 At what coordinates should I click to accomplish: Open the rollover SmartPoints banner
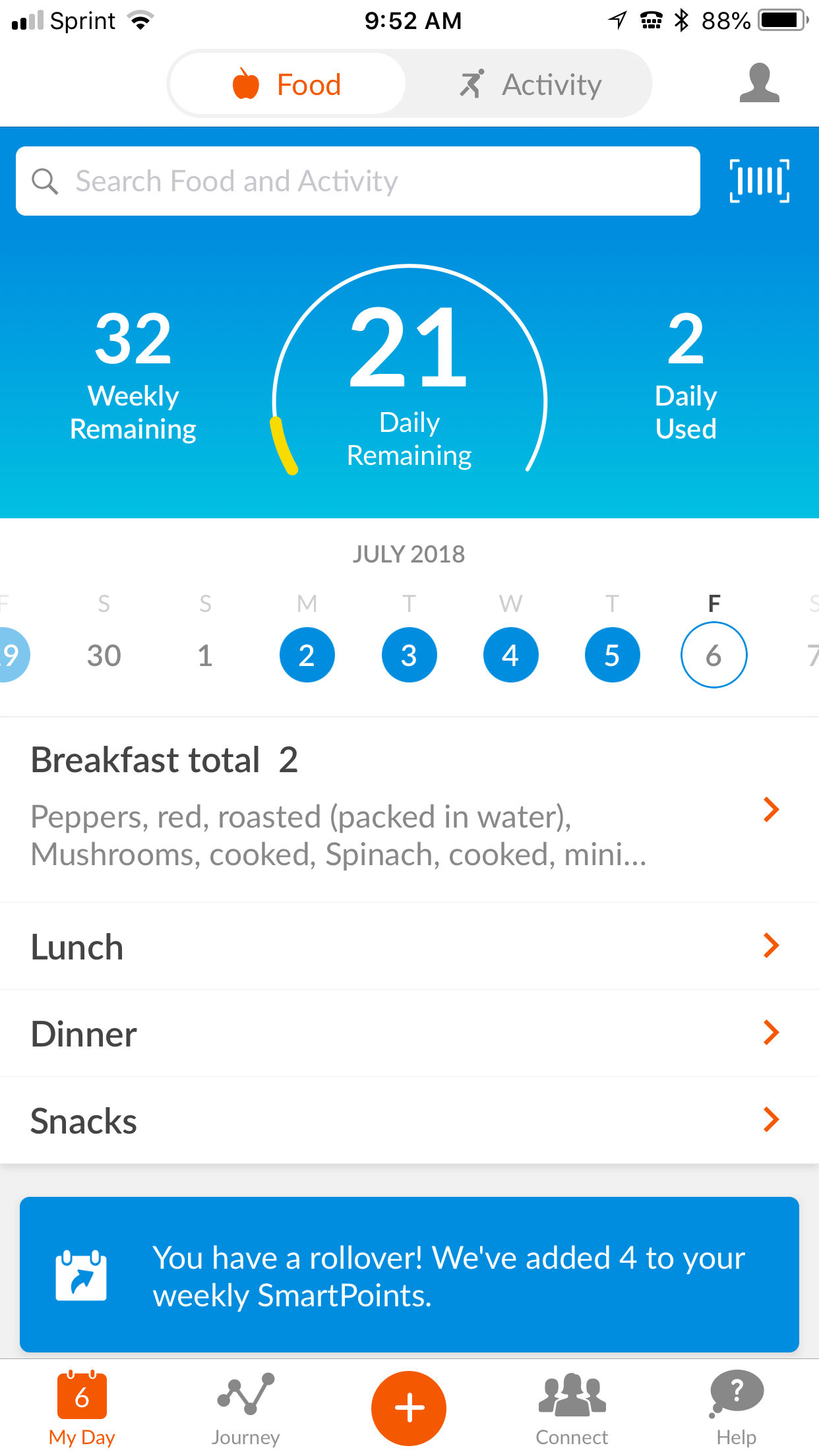pyautogui.click(x=409, y=1275)
